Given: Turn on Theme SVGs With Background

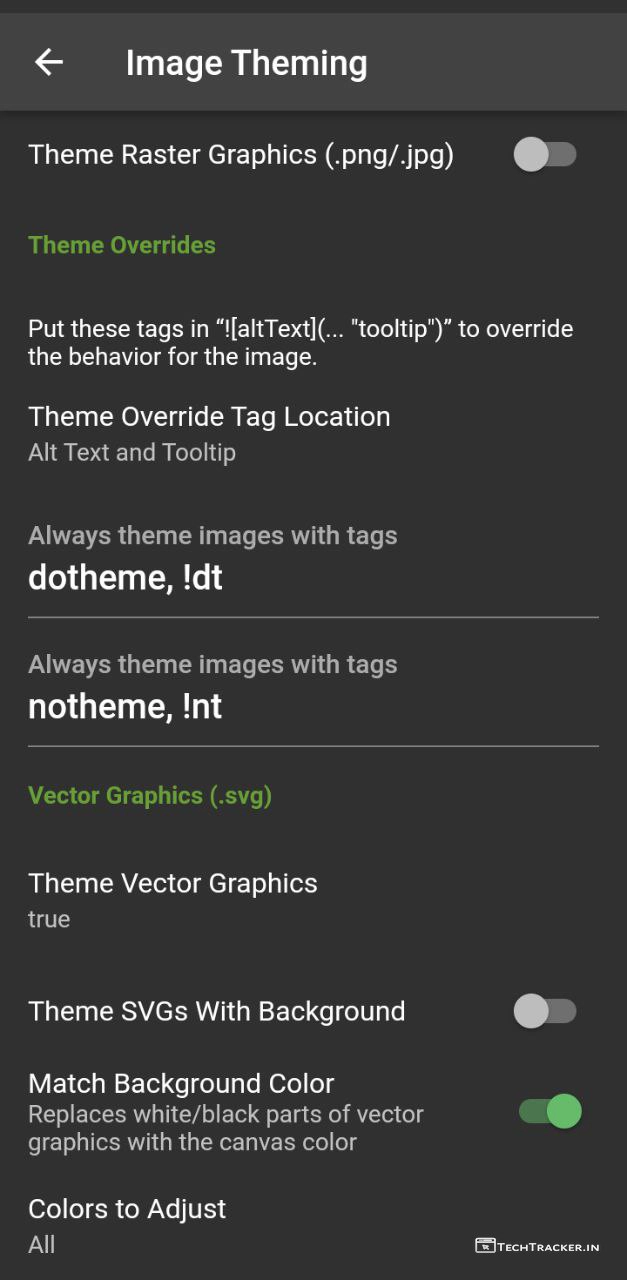Looking at the screenshot, I should [x=545, y=1011].
